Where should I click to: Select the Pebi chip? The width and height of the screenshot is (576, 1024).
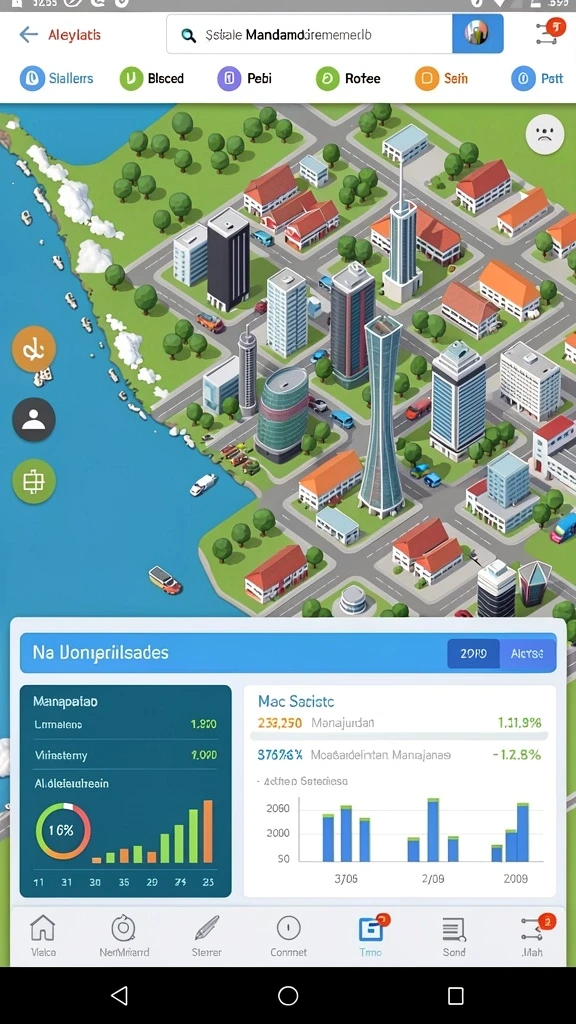245,78
